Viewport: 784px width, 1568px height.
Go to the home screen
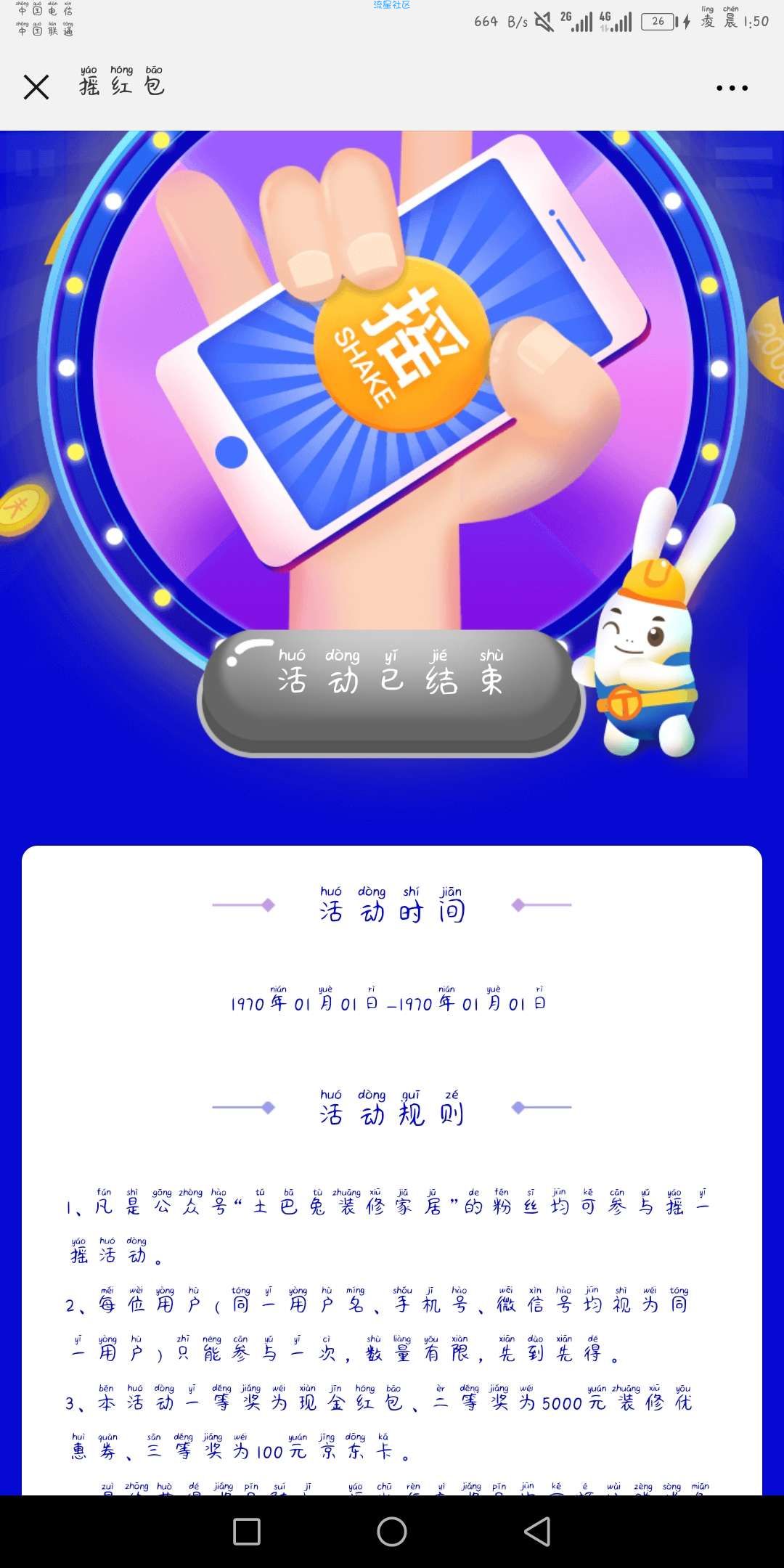click(x=392, y=1532)
